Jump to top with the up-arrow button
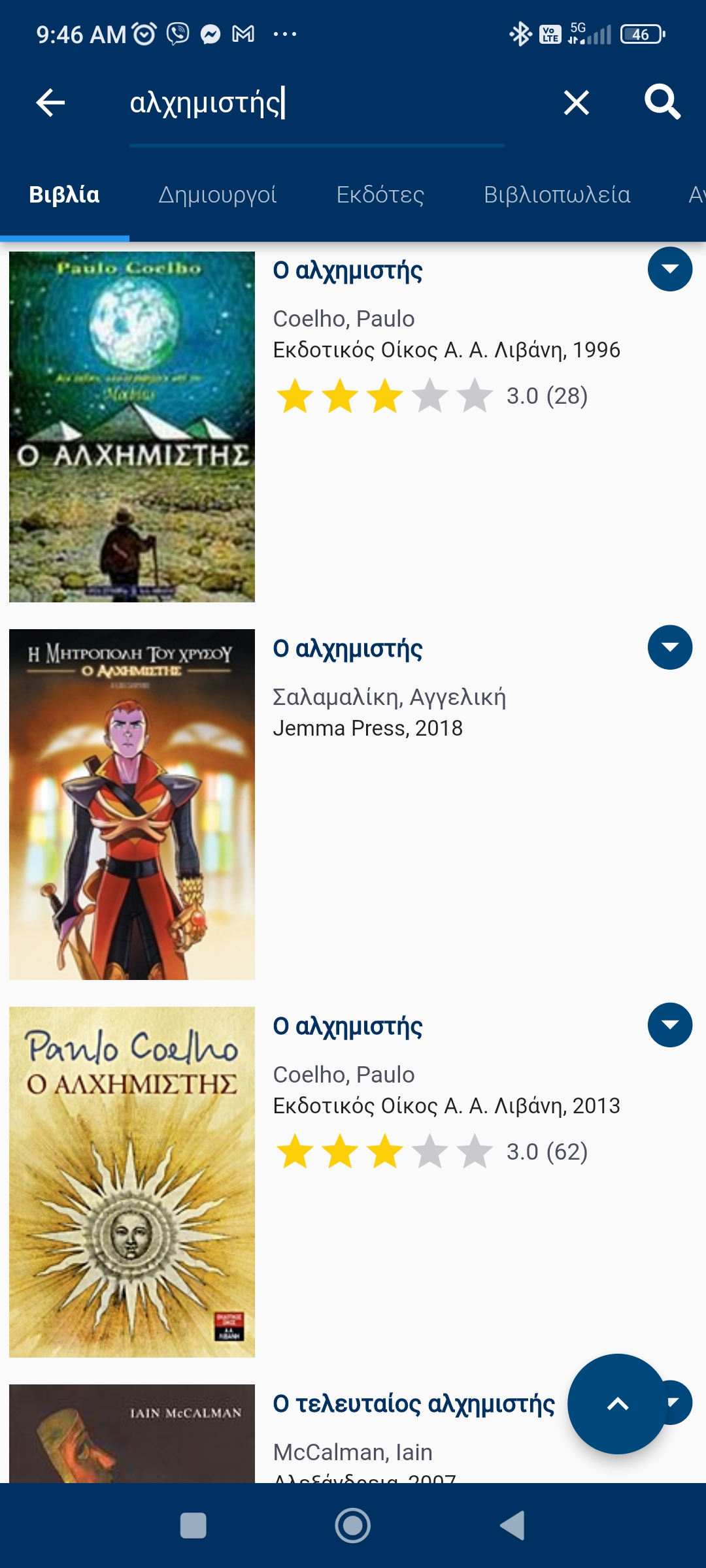This screenshot has height=1568, width=706. click(616, 1403)
